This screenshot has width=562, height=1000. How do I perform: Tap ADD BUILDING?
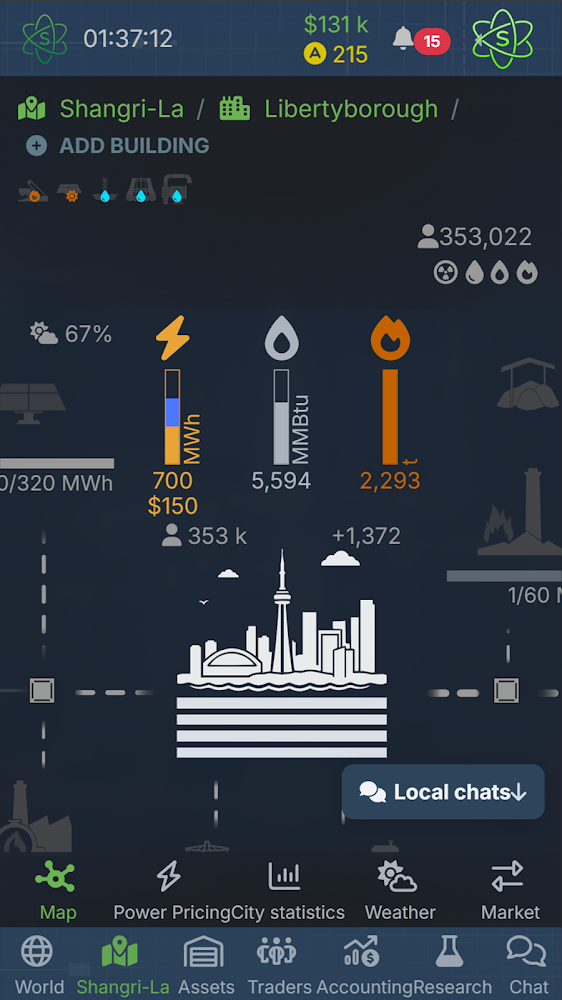(118, 145)
